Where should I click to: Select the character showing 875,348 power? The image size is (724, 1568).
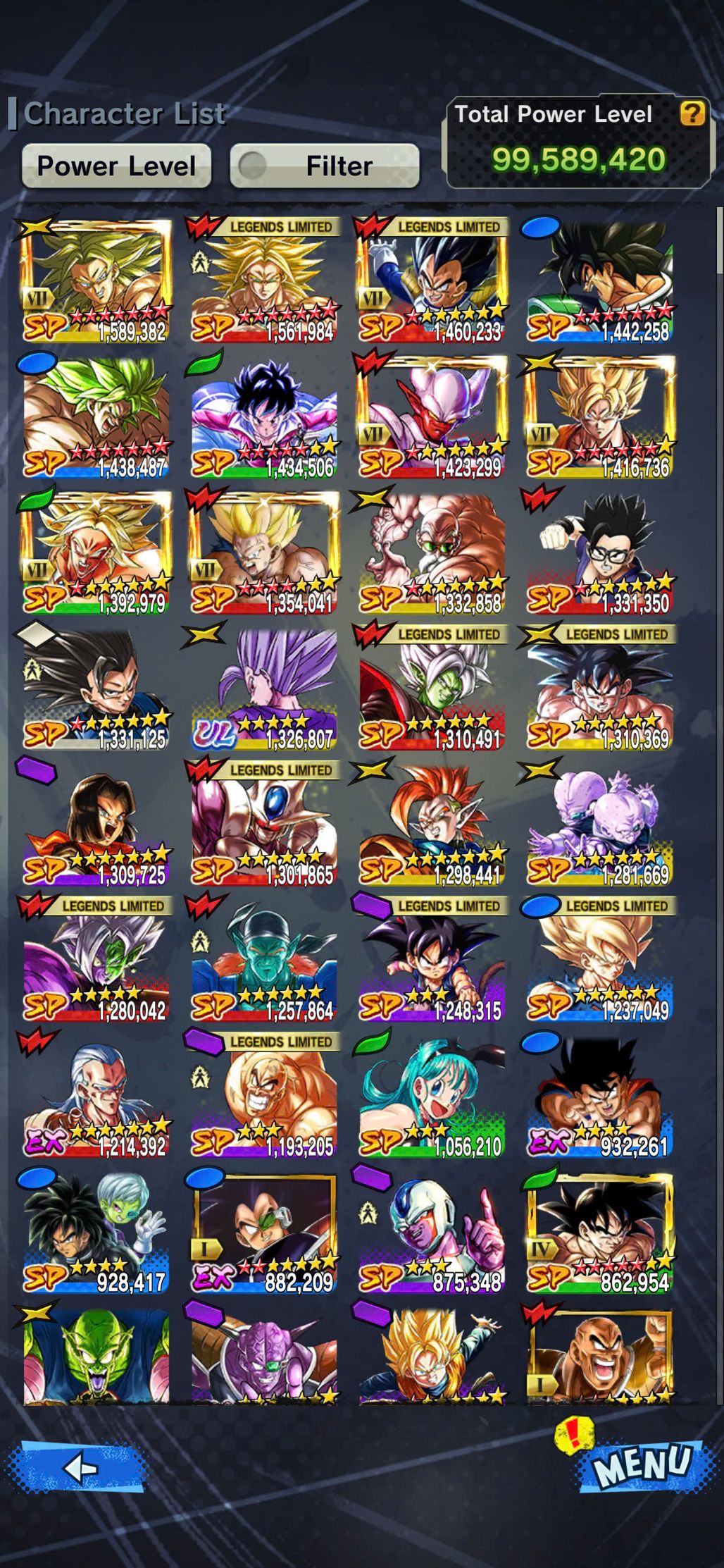tap(432, 1234)
